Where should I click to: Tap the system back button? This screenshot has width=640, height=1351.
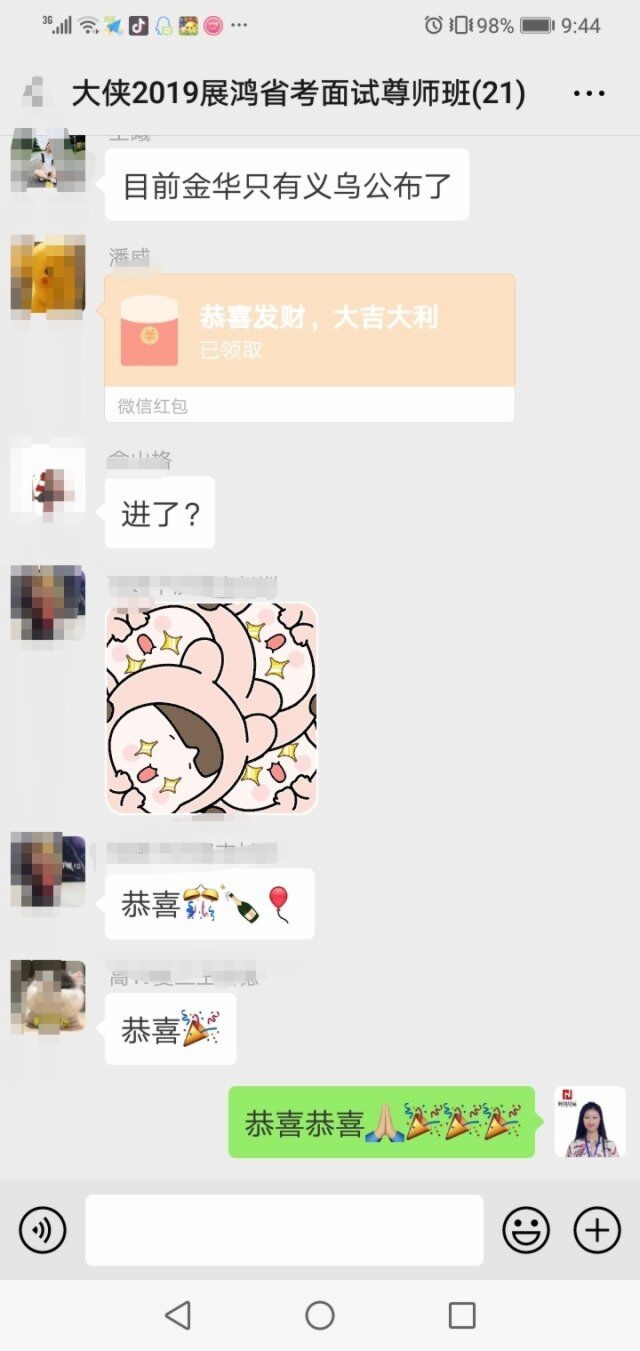click(x=178, y=1315)
